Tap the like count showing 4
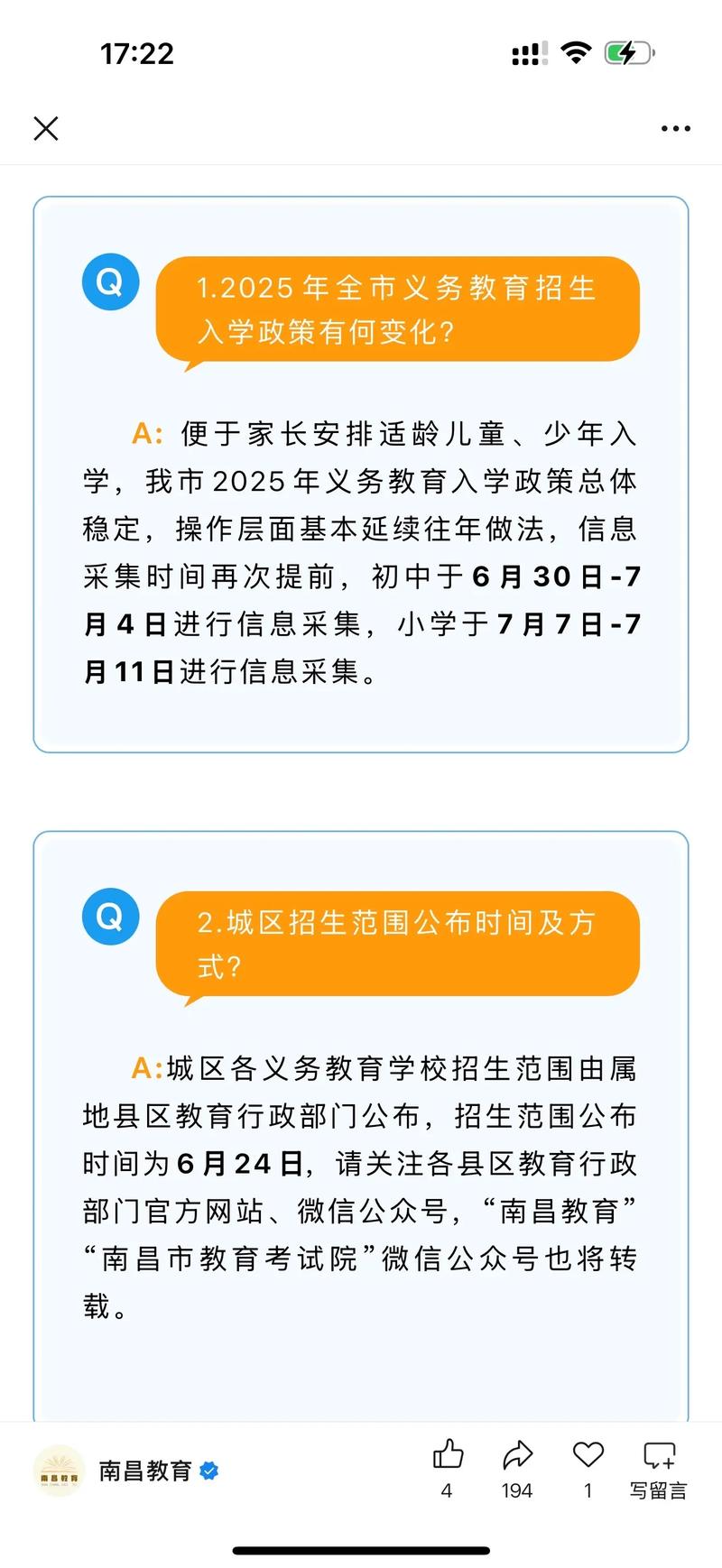Image resolution: width=722 pixels, height=1568 pixels. pyautogui.click(x=446, y=1490)
